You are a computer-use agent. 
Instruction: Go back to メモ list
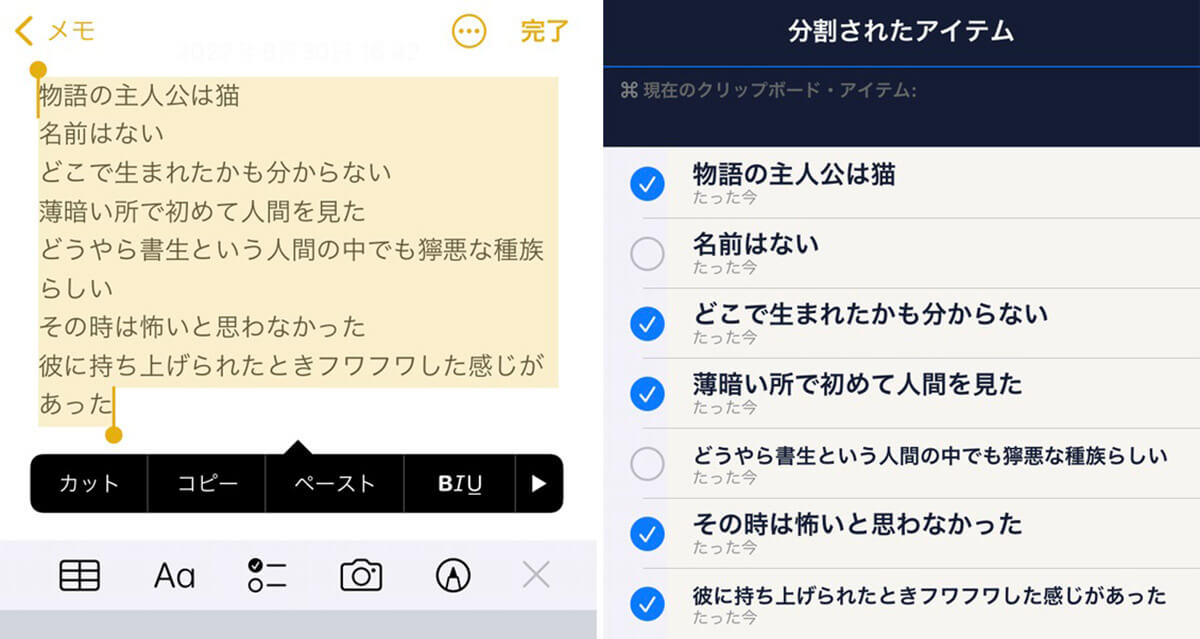55,32
